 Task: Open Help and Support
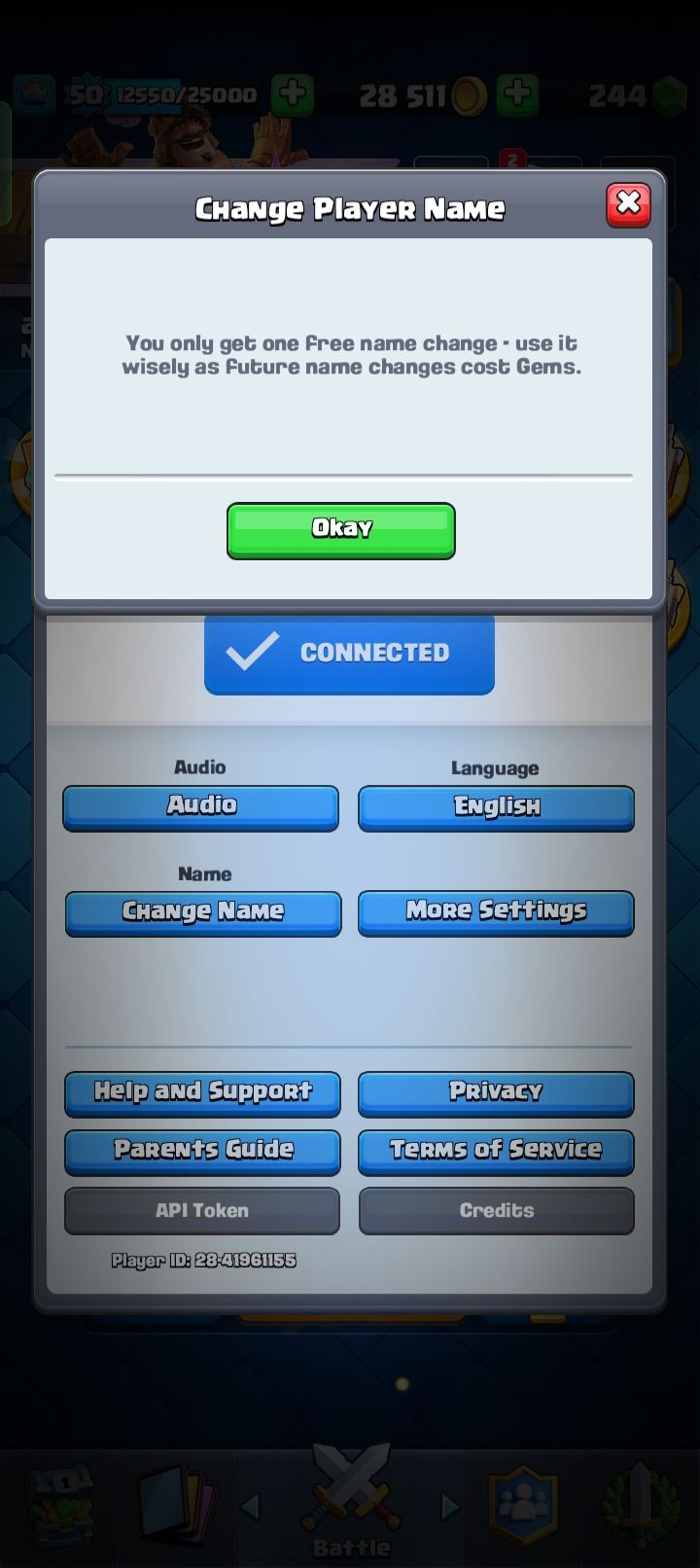click(x=202, y=1093)
